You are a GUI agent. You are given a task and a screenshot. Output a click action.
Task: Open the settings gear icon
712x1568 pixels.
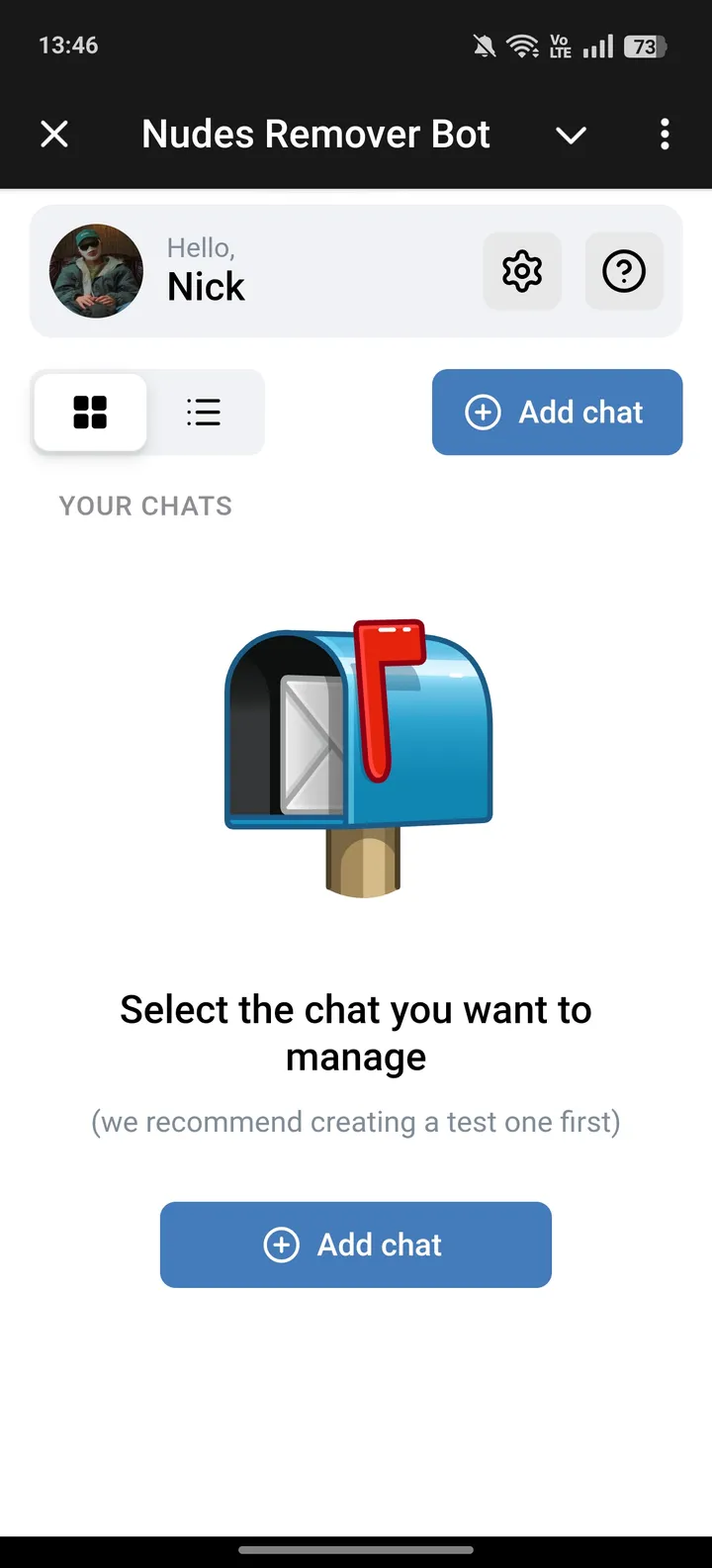tap(522, 271)
